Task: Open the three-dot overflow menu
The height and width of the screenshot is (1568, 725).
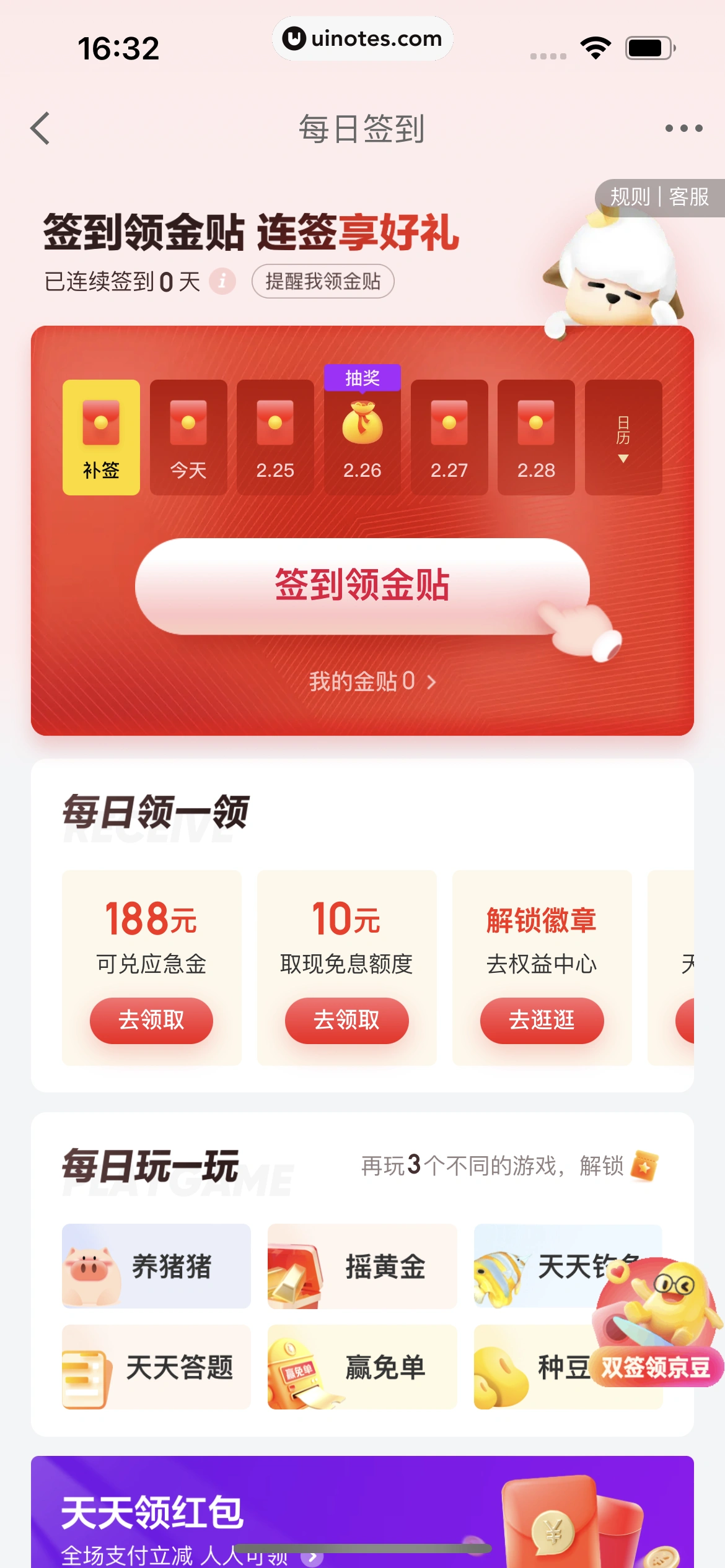Action: [683, 128]
